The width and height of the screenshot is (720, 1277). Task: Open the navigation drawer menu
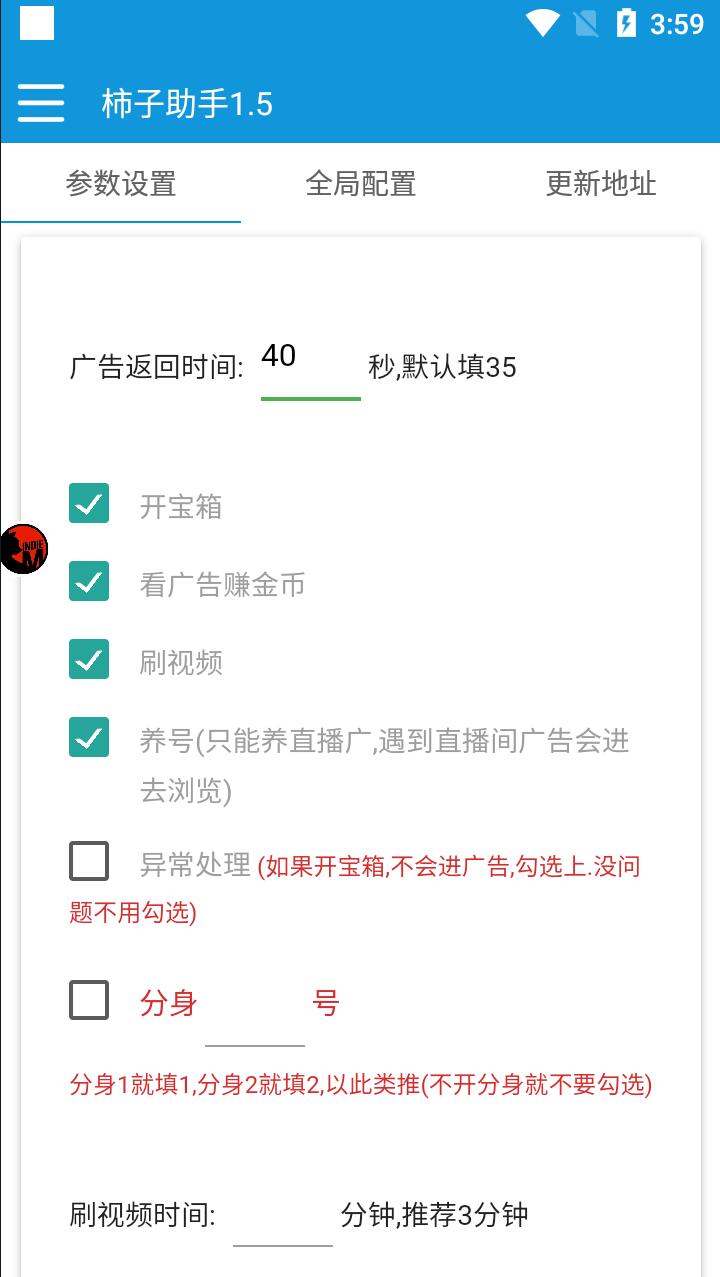click(40, 102)
